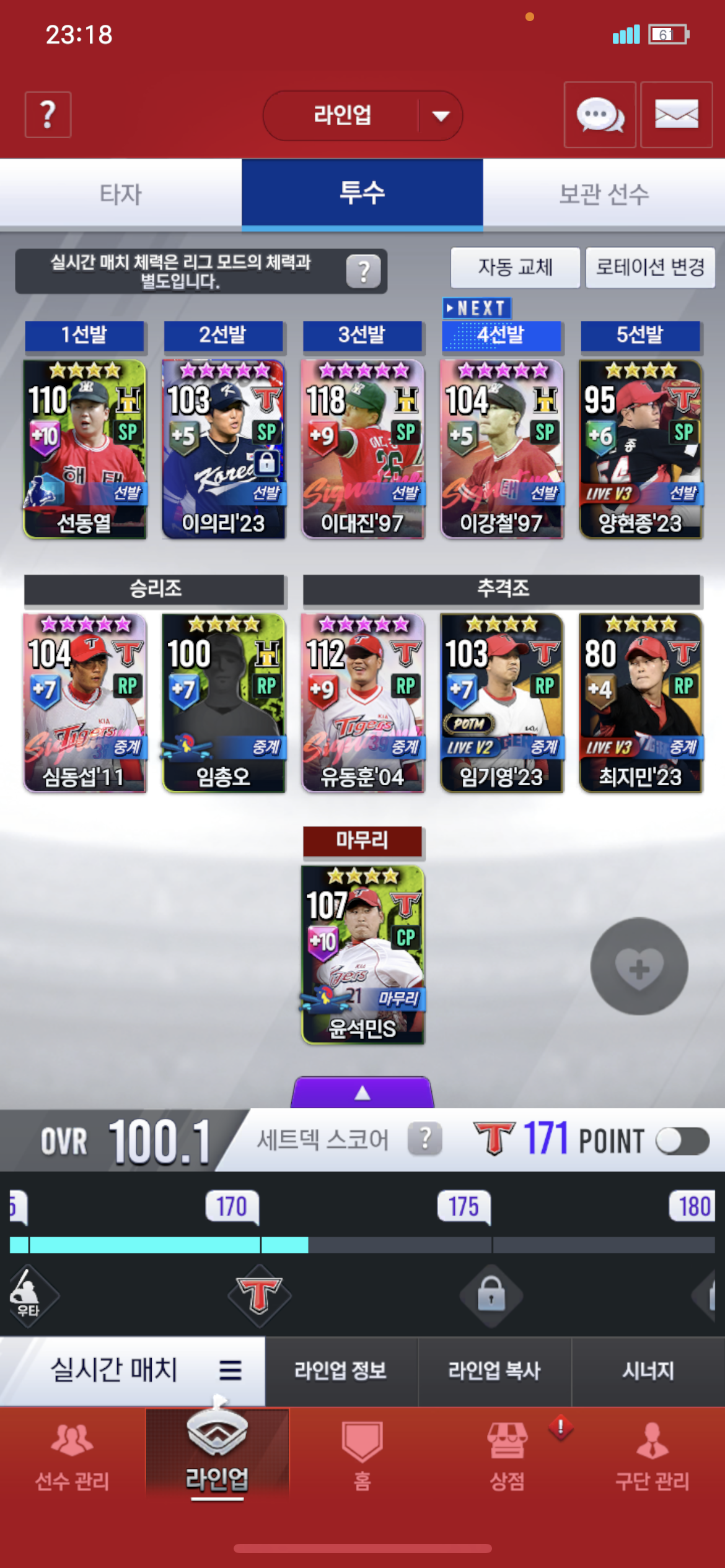Expand the purple up-arrow panel

[362, 1092]
